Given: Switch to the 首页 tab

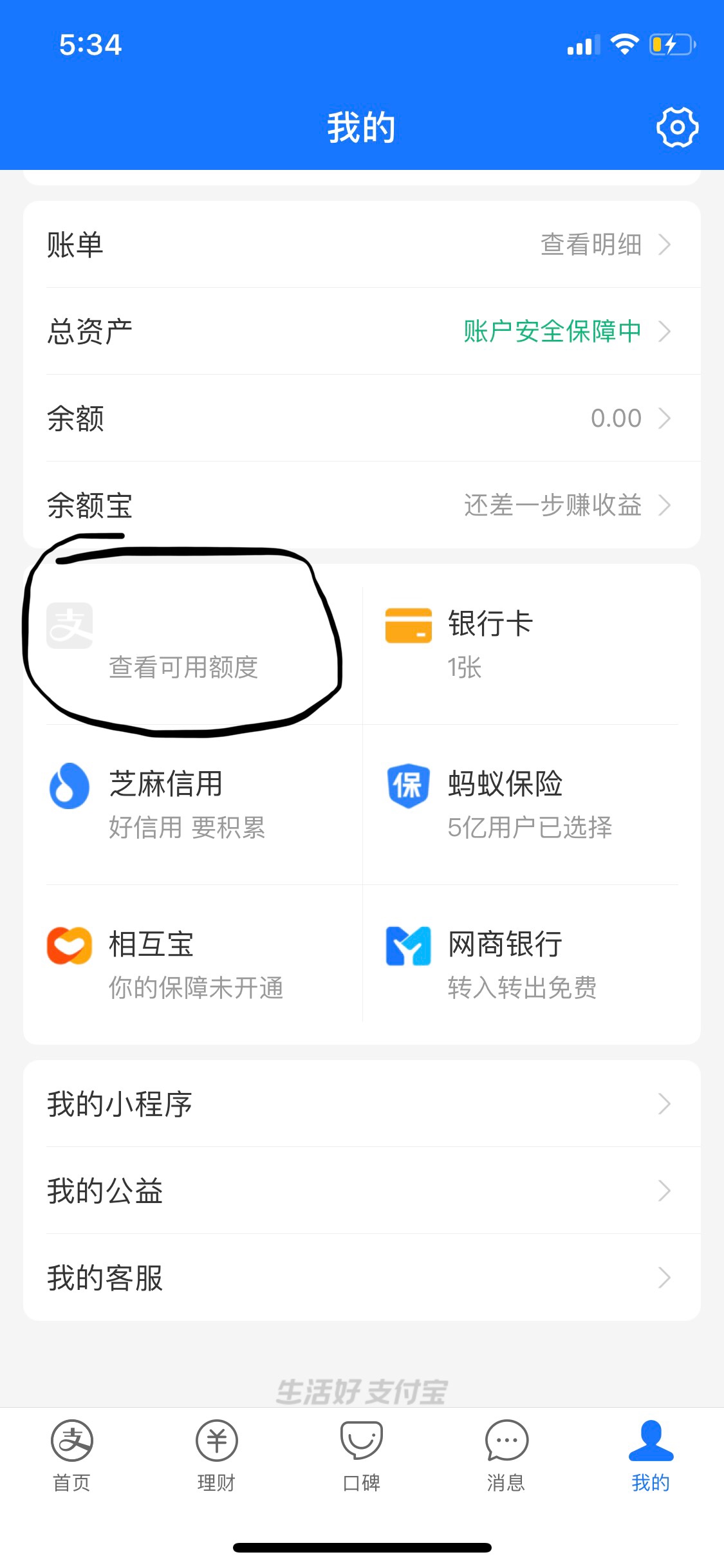Looking at the screenshot, I should [72, 1456].
